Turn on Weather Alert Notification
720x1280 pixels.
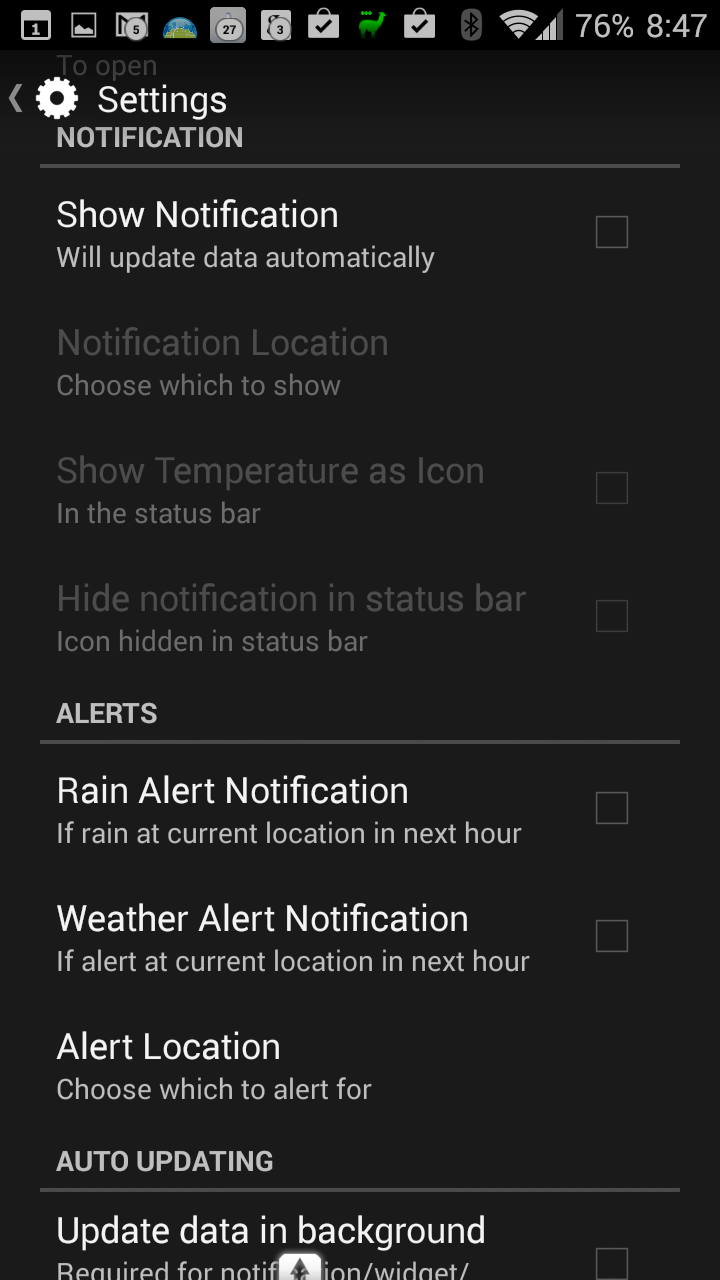(611, 936)
